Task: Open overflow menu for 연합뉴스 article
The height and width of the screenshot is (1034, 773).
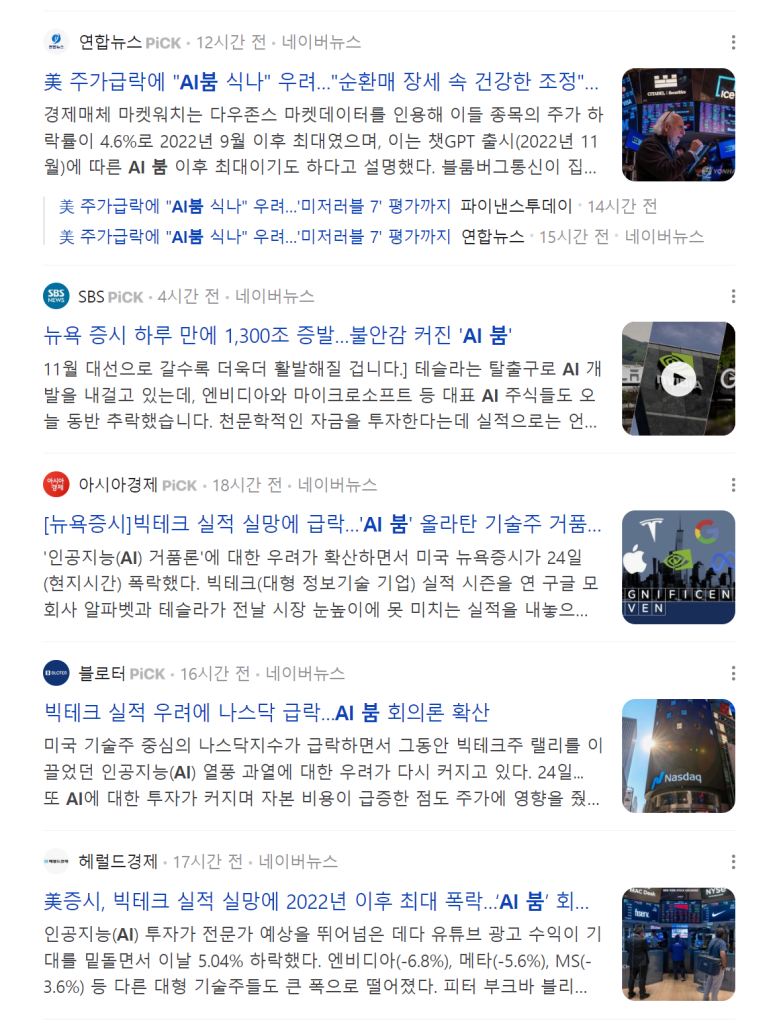Action: (x=733, y=43)
